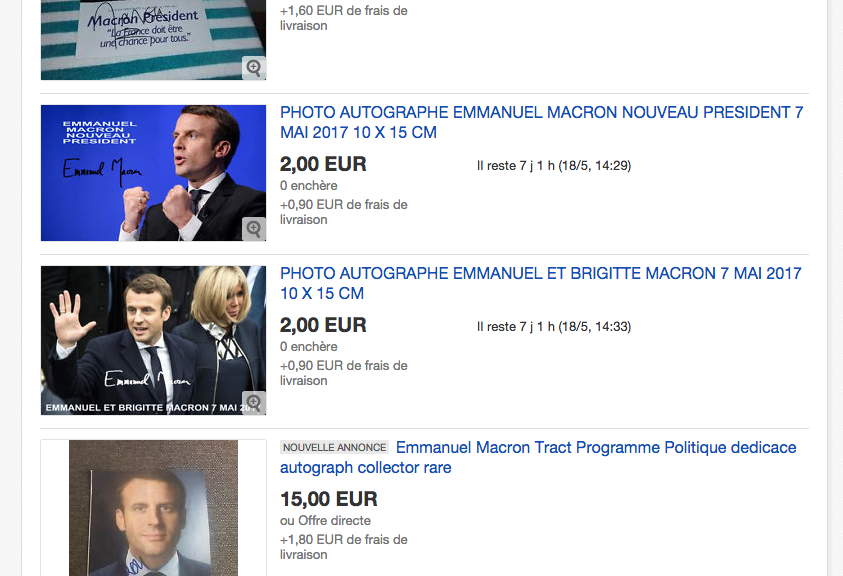843x576 pixels.
Task: Enlarge the Emmanuel et Brigitte Macron photo
Action: pyautogui.click(x=254, y=403)
